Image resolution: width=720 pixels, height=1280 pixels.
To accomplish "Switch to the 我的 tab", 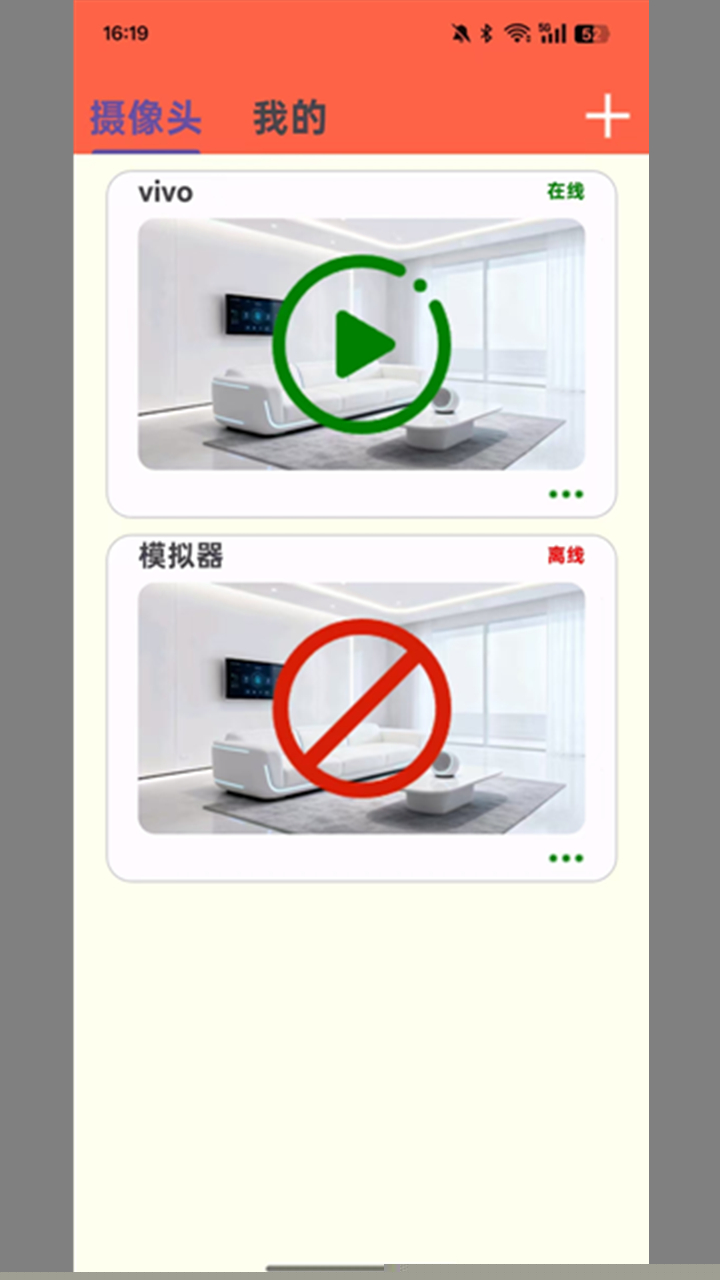I will click(289, 118).
